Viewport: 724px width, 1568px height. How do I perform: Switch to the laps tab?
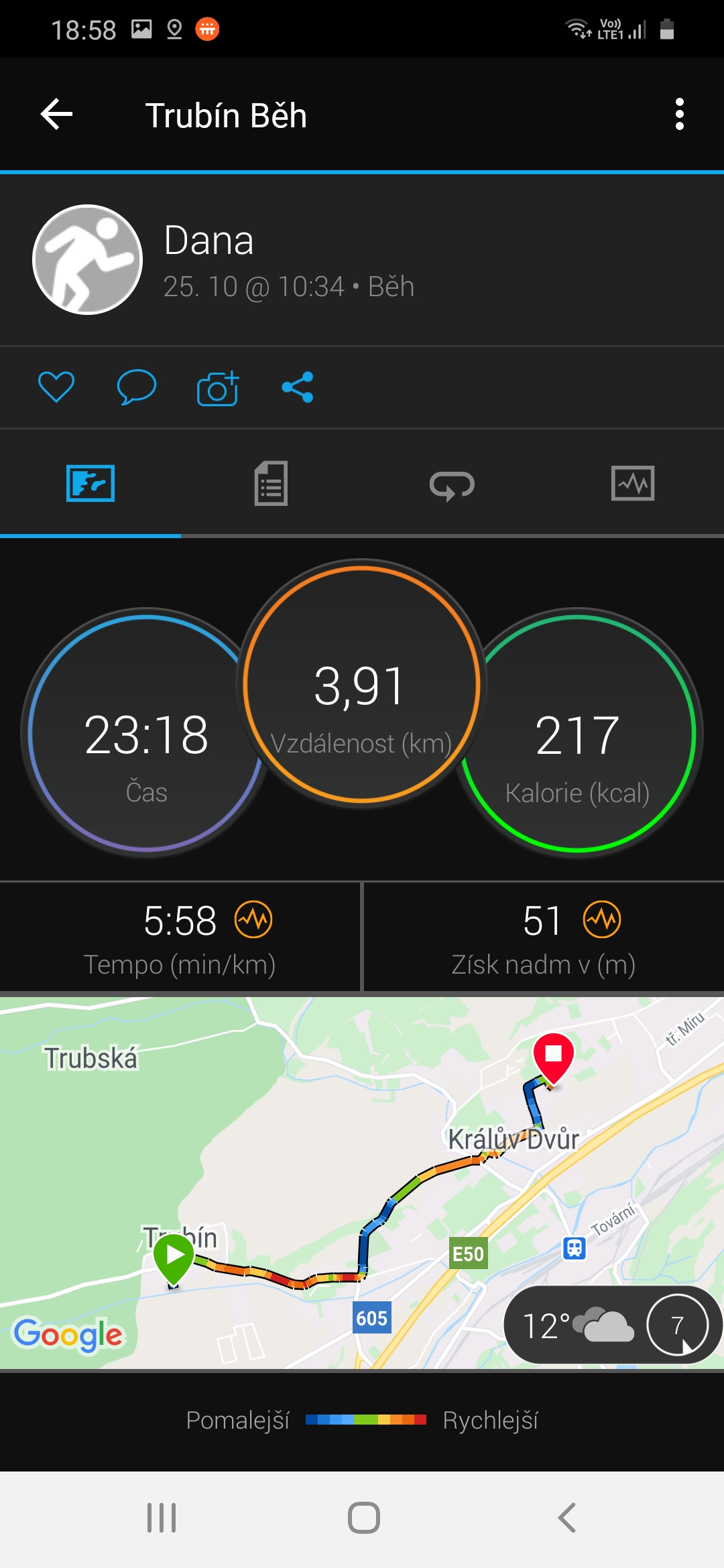pyautogui.click(x=452, y=484)
